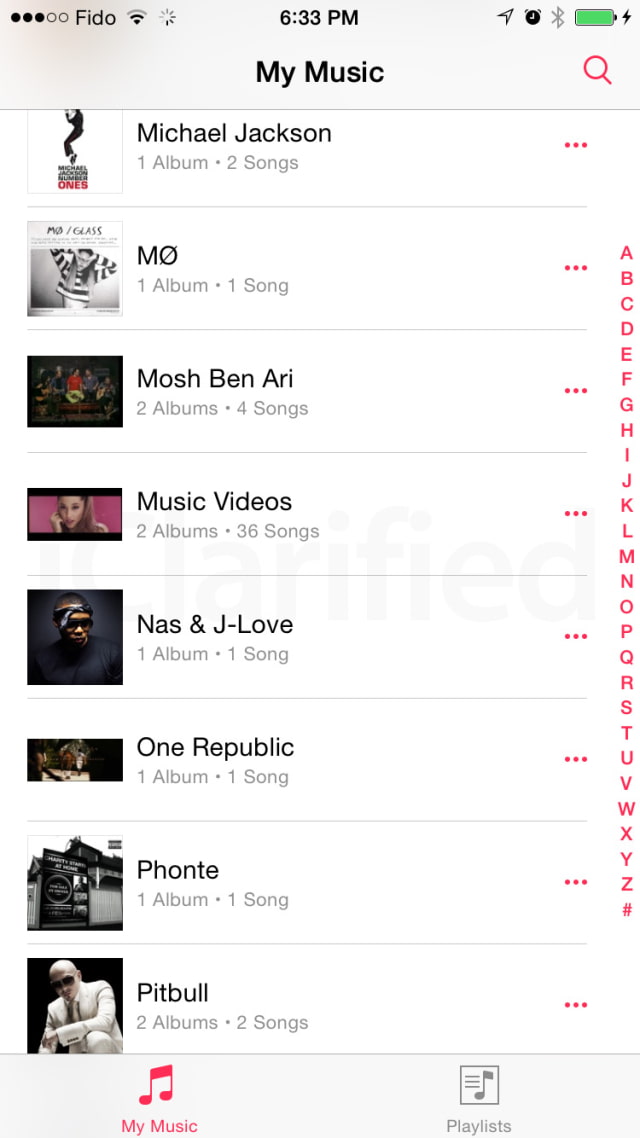Jump to letter Z in index
Screen dimensions: 640x1138
(626, 884)
